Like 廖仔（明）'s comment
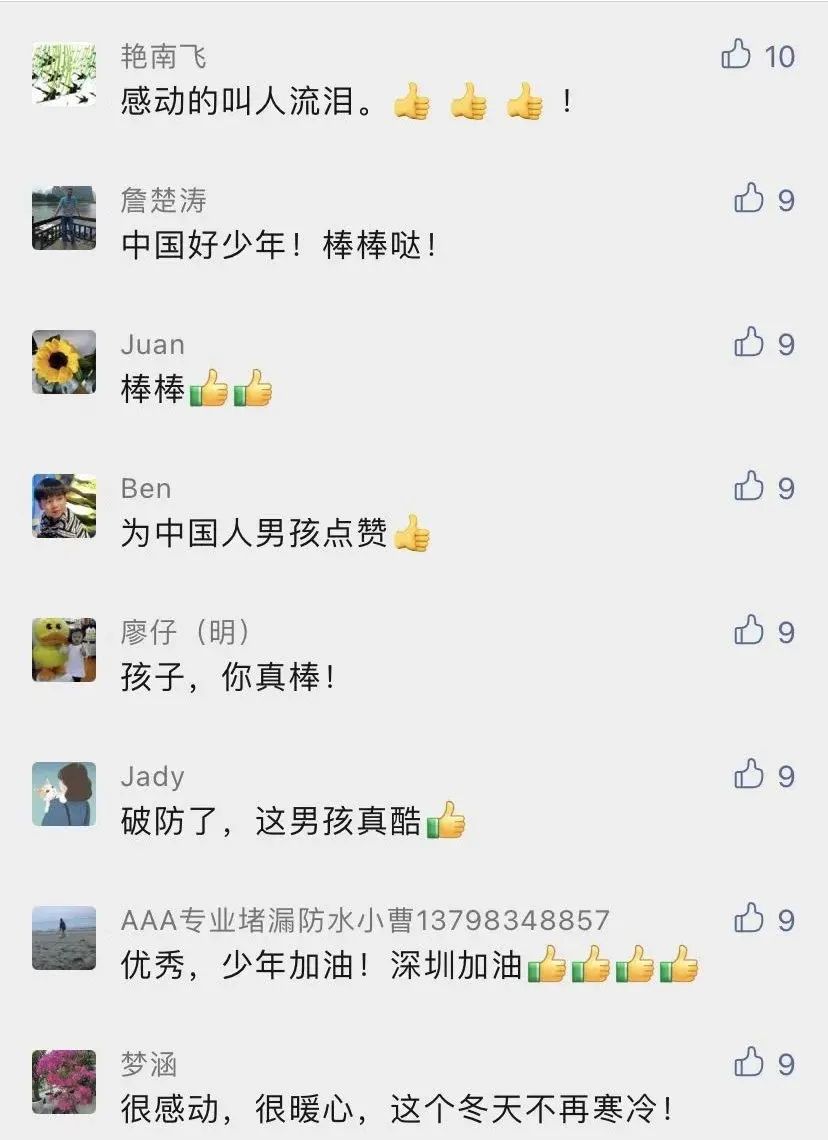This screenshot has width=828, height=1140. coord(749,631)
